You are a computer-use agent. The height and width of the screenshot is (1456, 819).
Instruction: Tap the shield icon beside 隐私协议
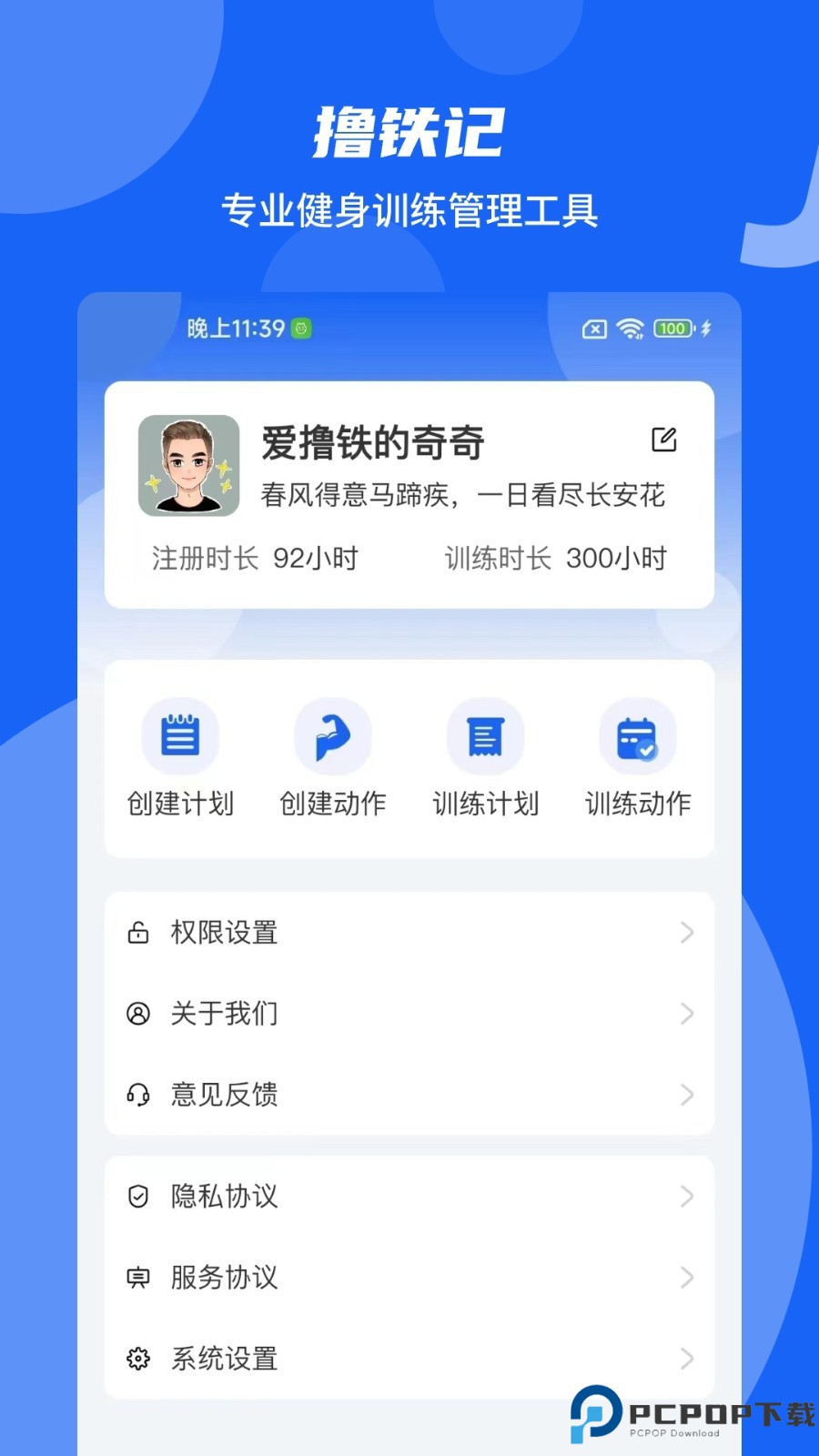coord(137,1198)
